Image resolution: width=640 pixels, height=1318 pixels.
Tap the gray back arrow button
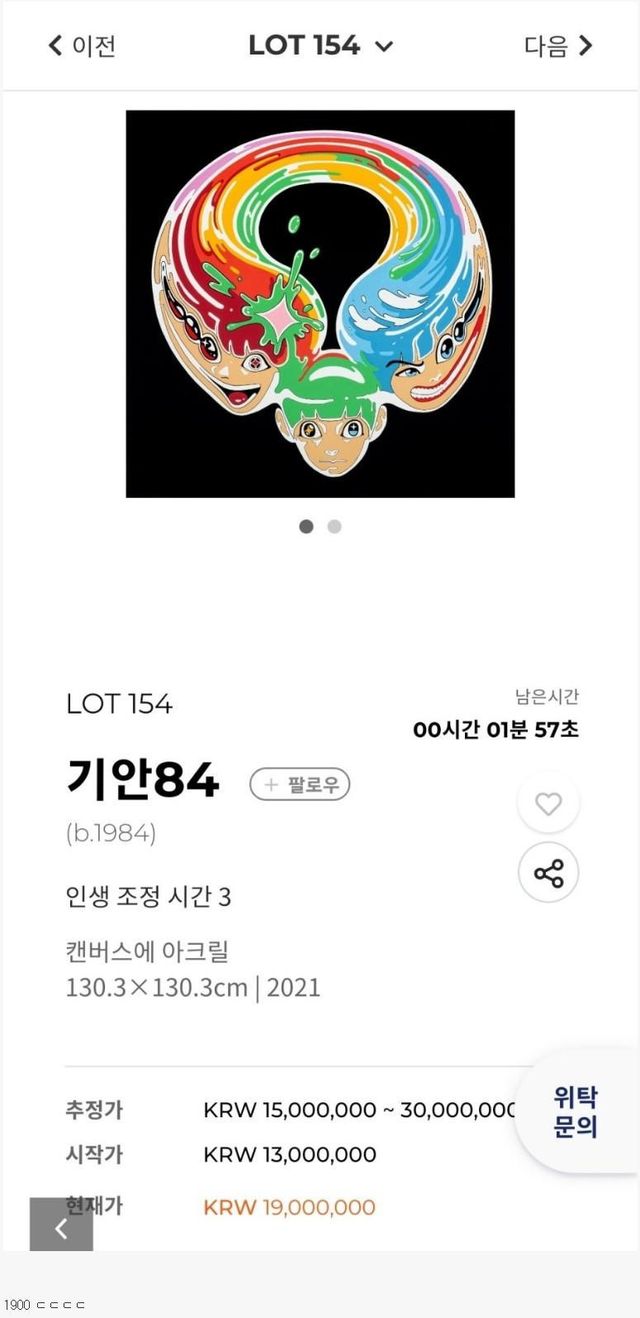click(x=61, y=1226)
